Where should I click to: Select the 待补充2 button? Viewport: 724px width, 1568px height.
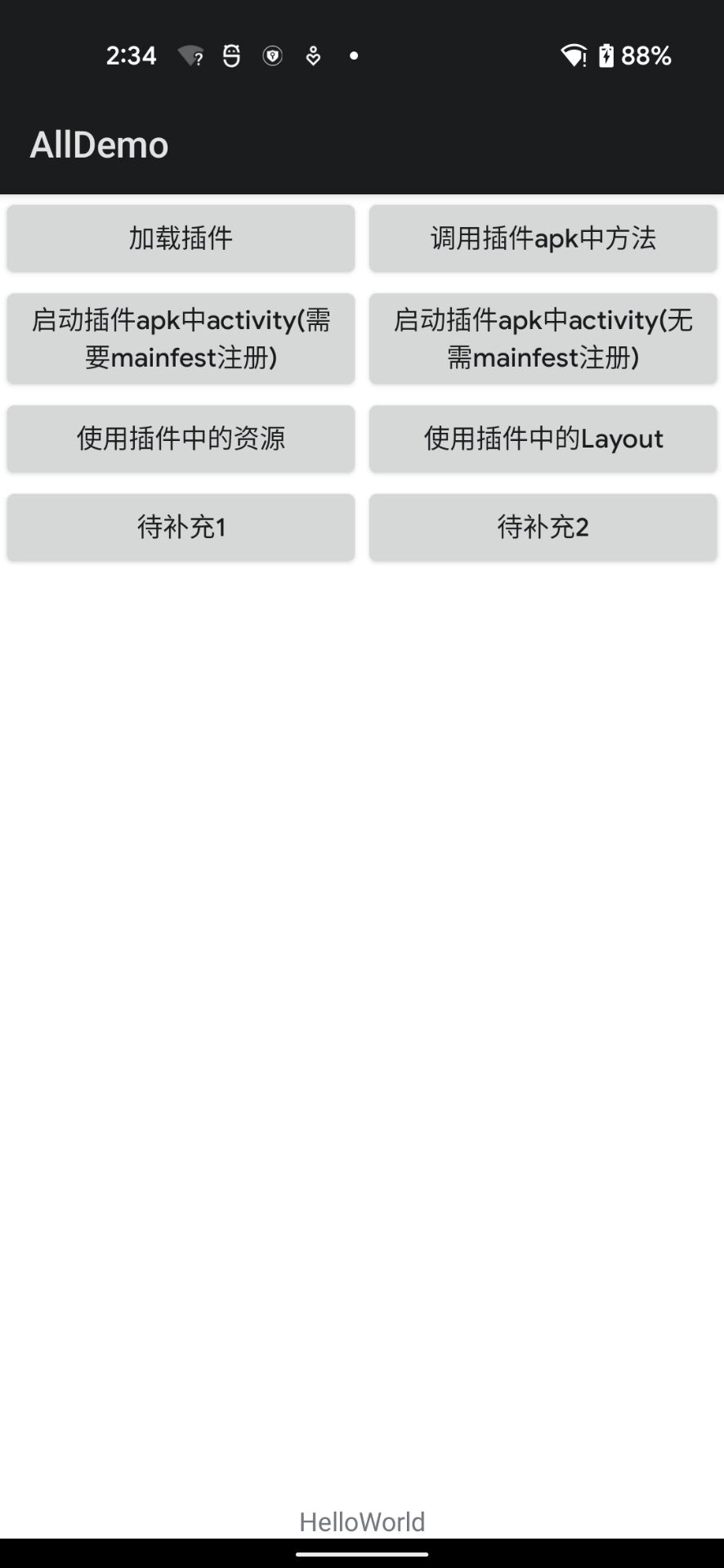tap(543, 528)
